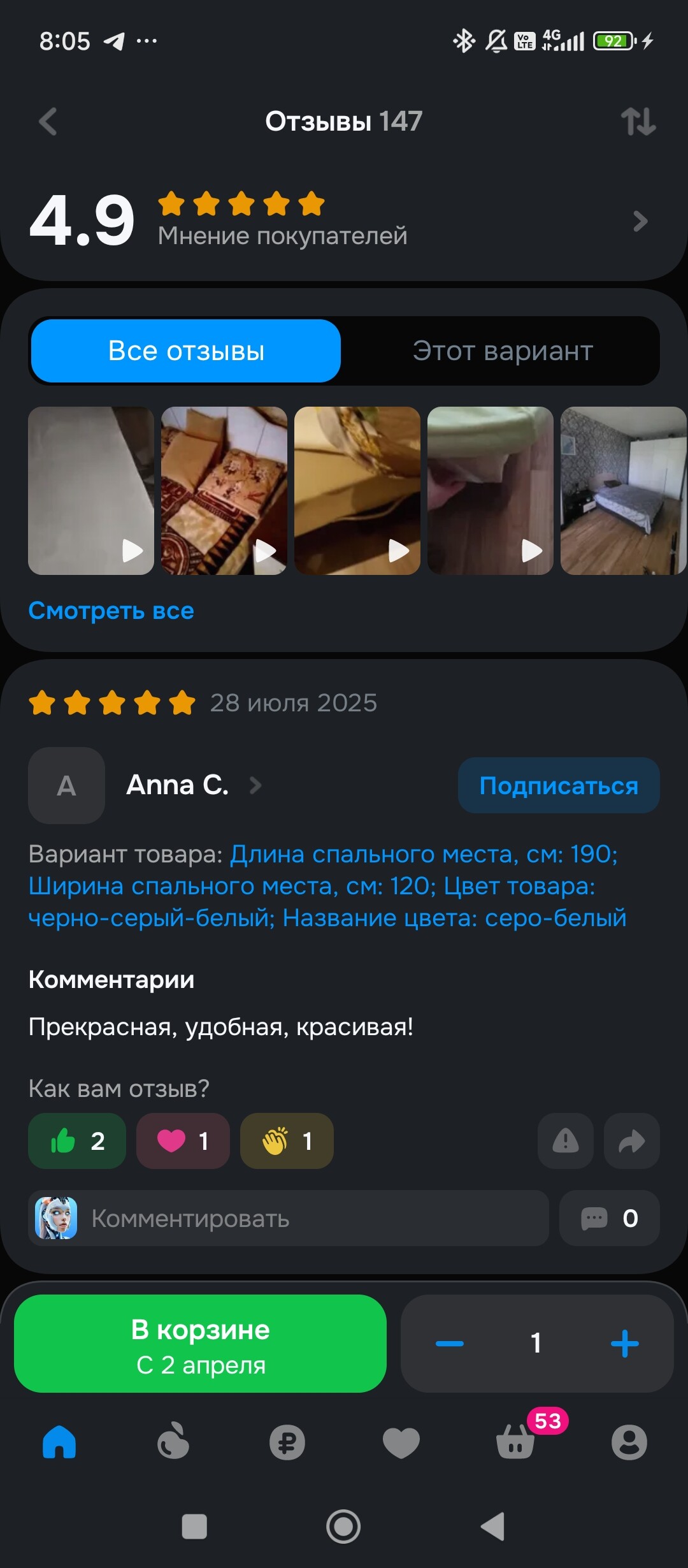Switch to the 'Этот вариант' tab

pyautogui.click(x=502, y=351)
